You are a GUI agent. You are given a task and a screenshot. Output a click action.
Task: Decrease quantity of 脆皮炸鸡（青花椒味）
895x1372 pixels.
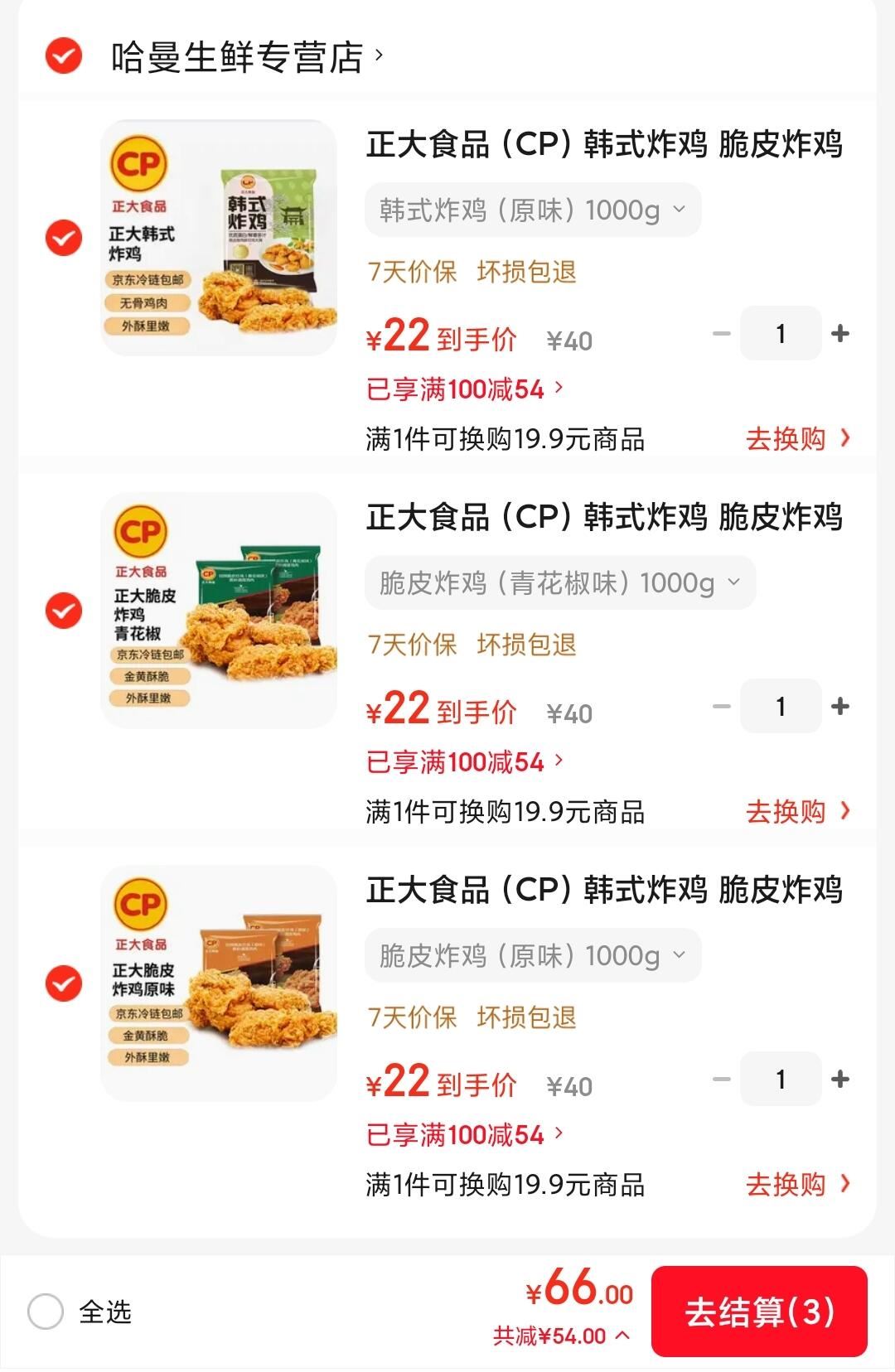(719, 706)
